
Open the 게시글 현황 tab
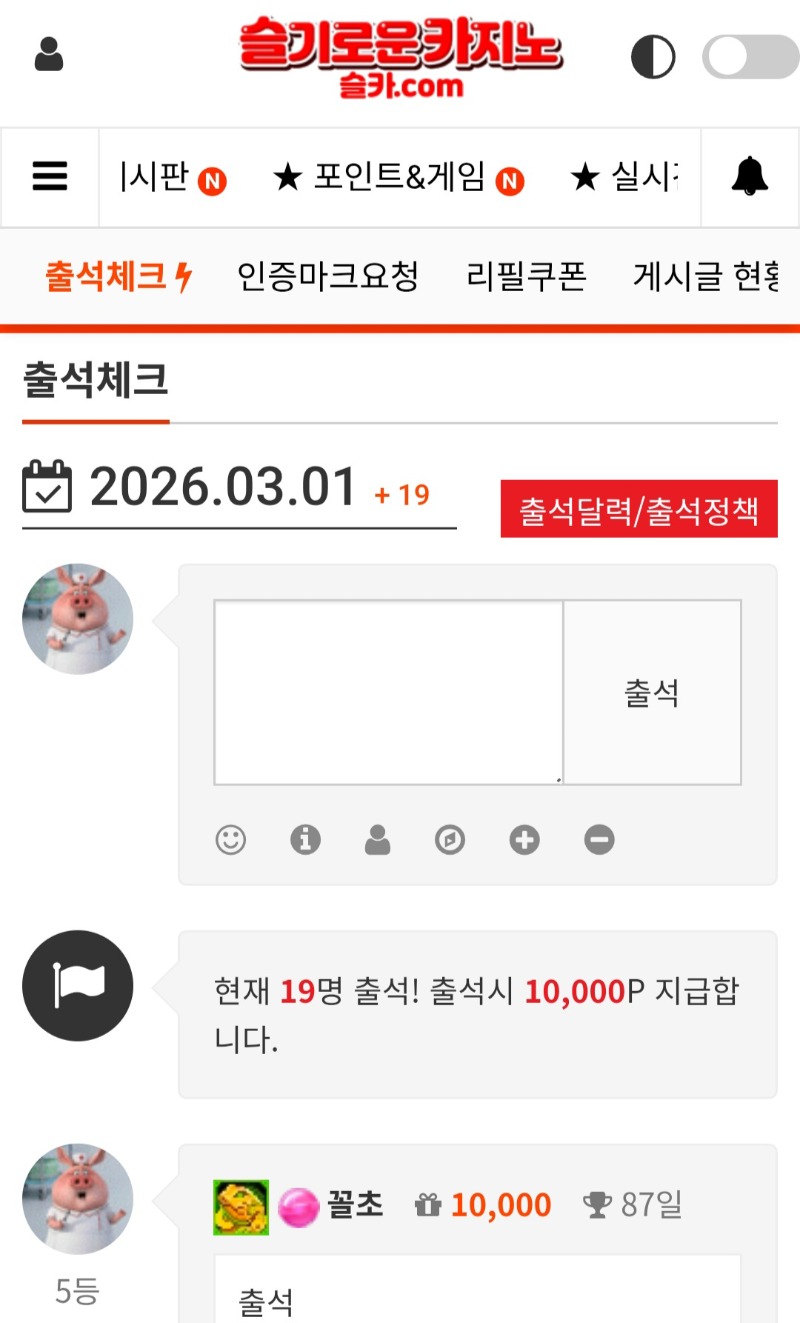click(x=706, y=277)
